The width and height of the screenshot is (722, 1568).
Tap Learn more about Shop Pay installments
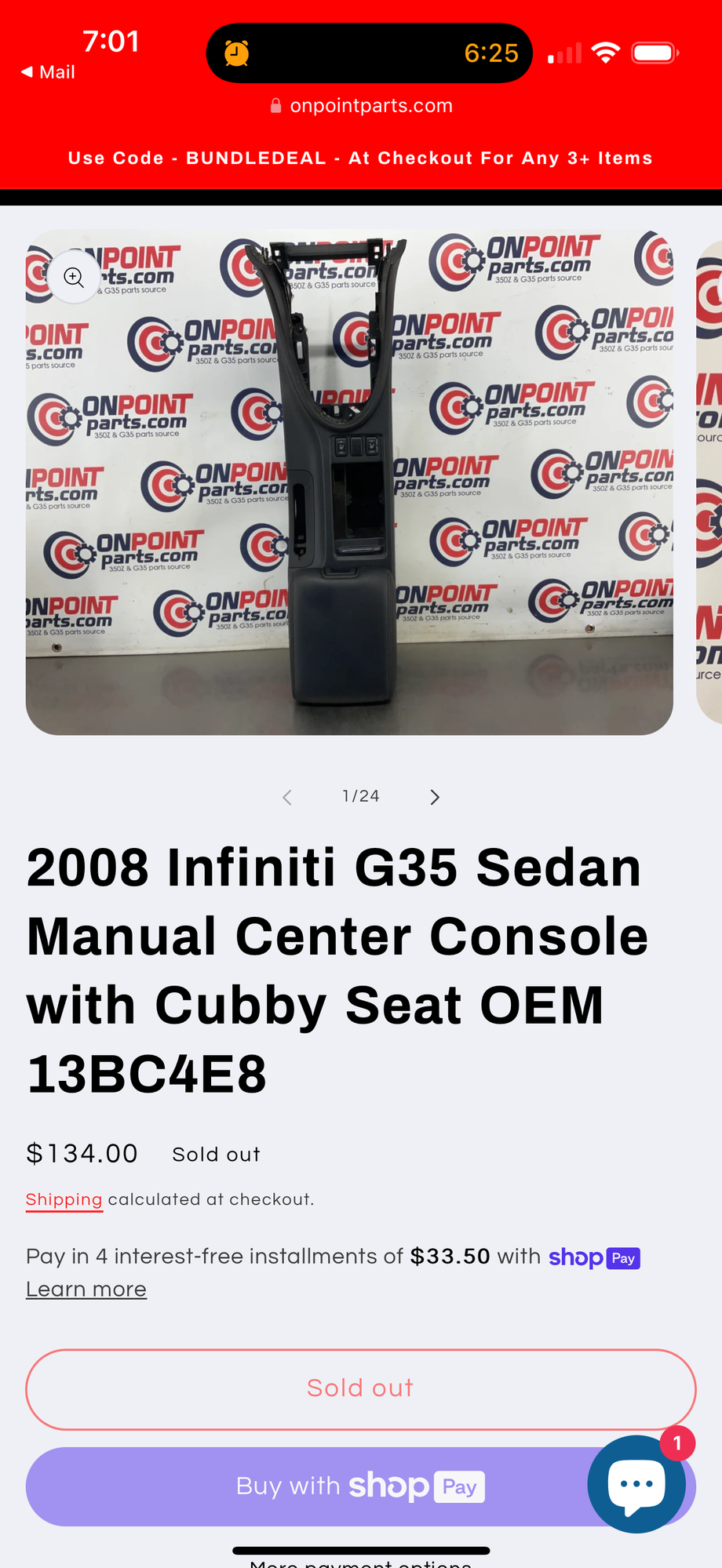pos(86,1290)
